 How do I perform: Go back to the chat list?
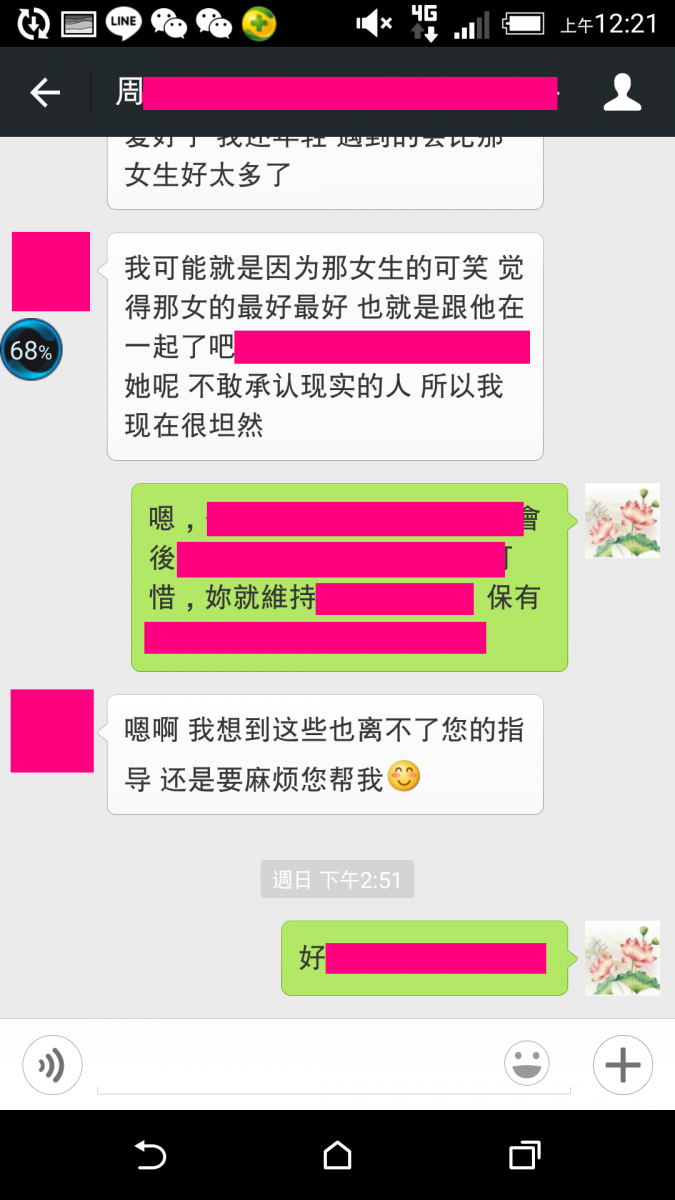pos(45,93)
